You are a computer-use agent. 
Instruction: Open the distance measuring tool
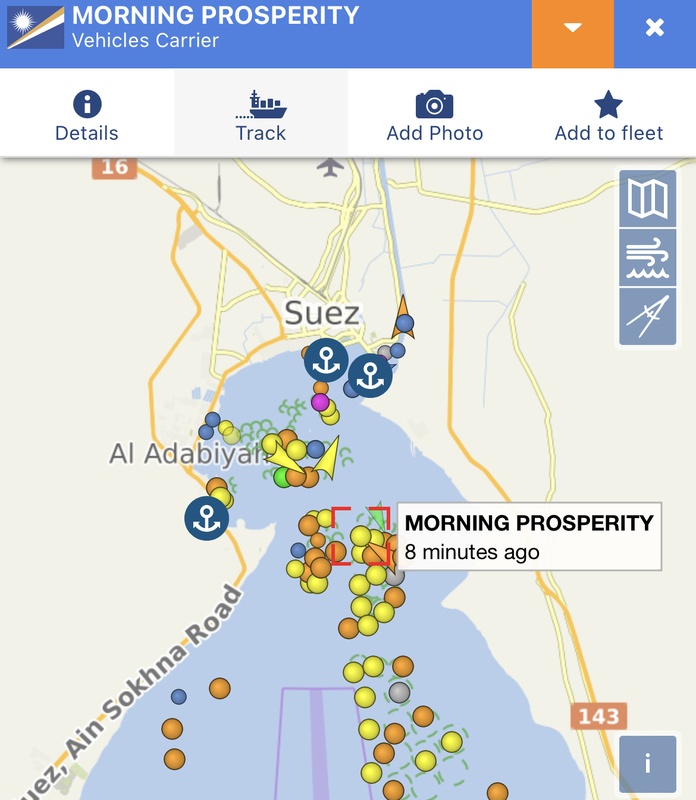pos(647,316)
